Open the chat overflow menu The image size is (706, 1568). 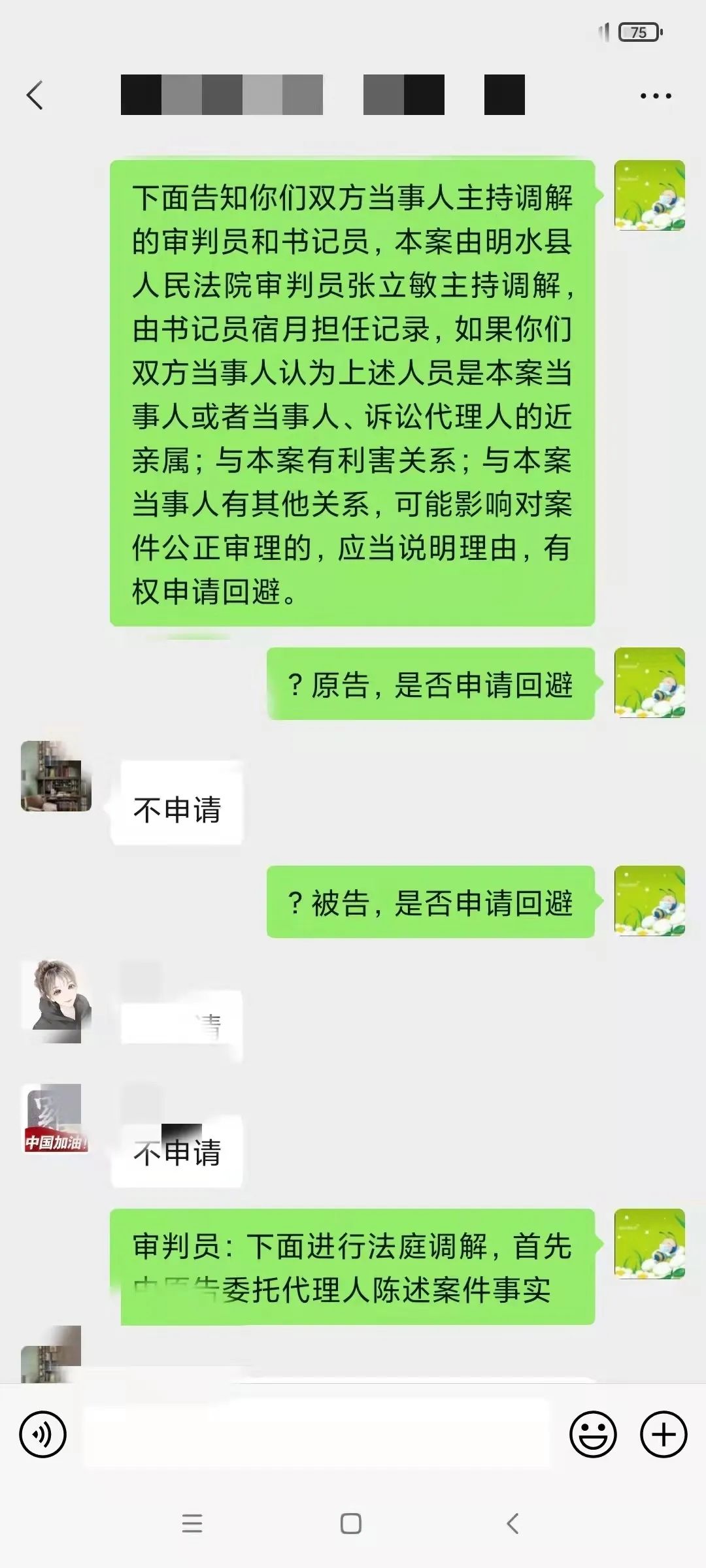[655, 96]
